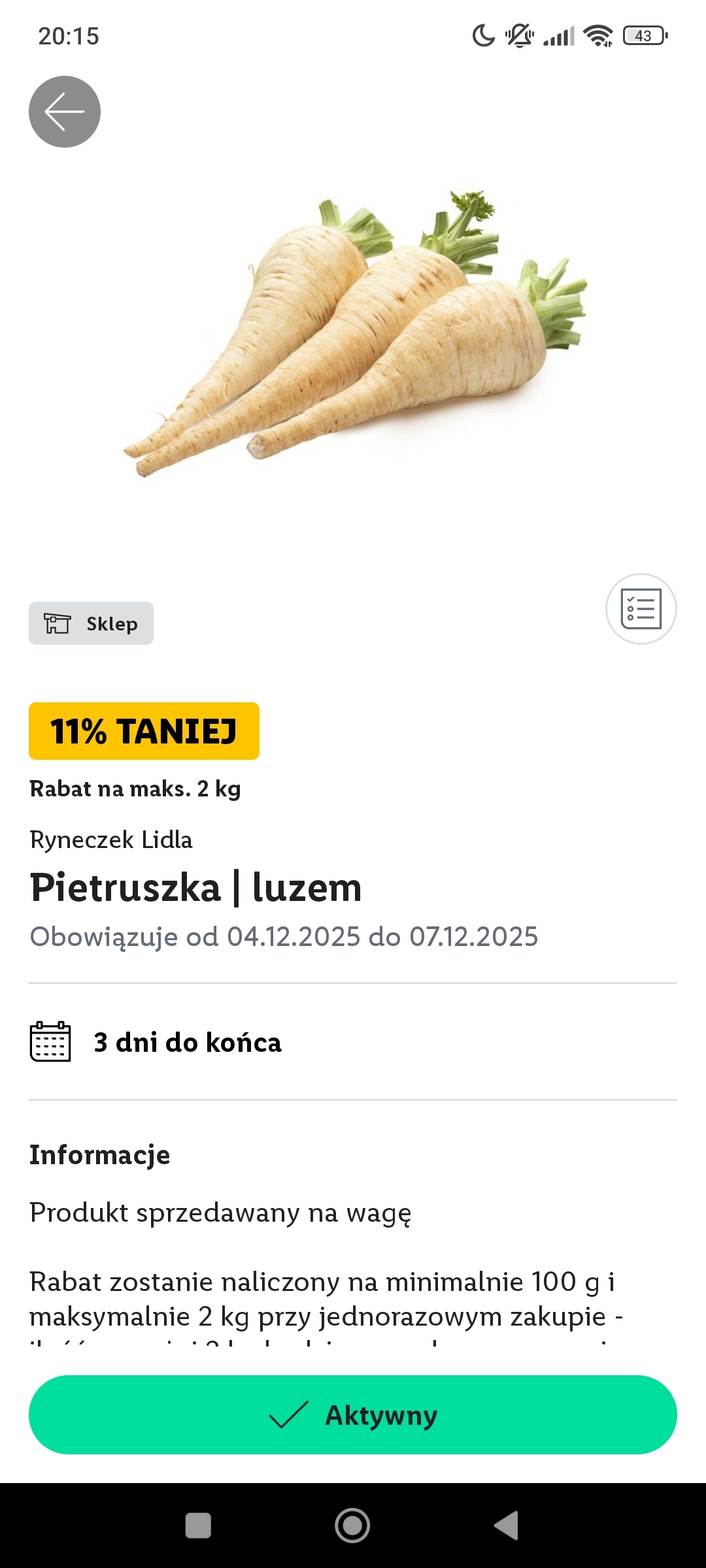This screenshot has height=1568, width=706.
Task: Open recent apps with the square button
Action: [198, 1526]
